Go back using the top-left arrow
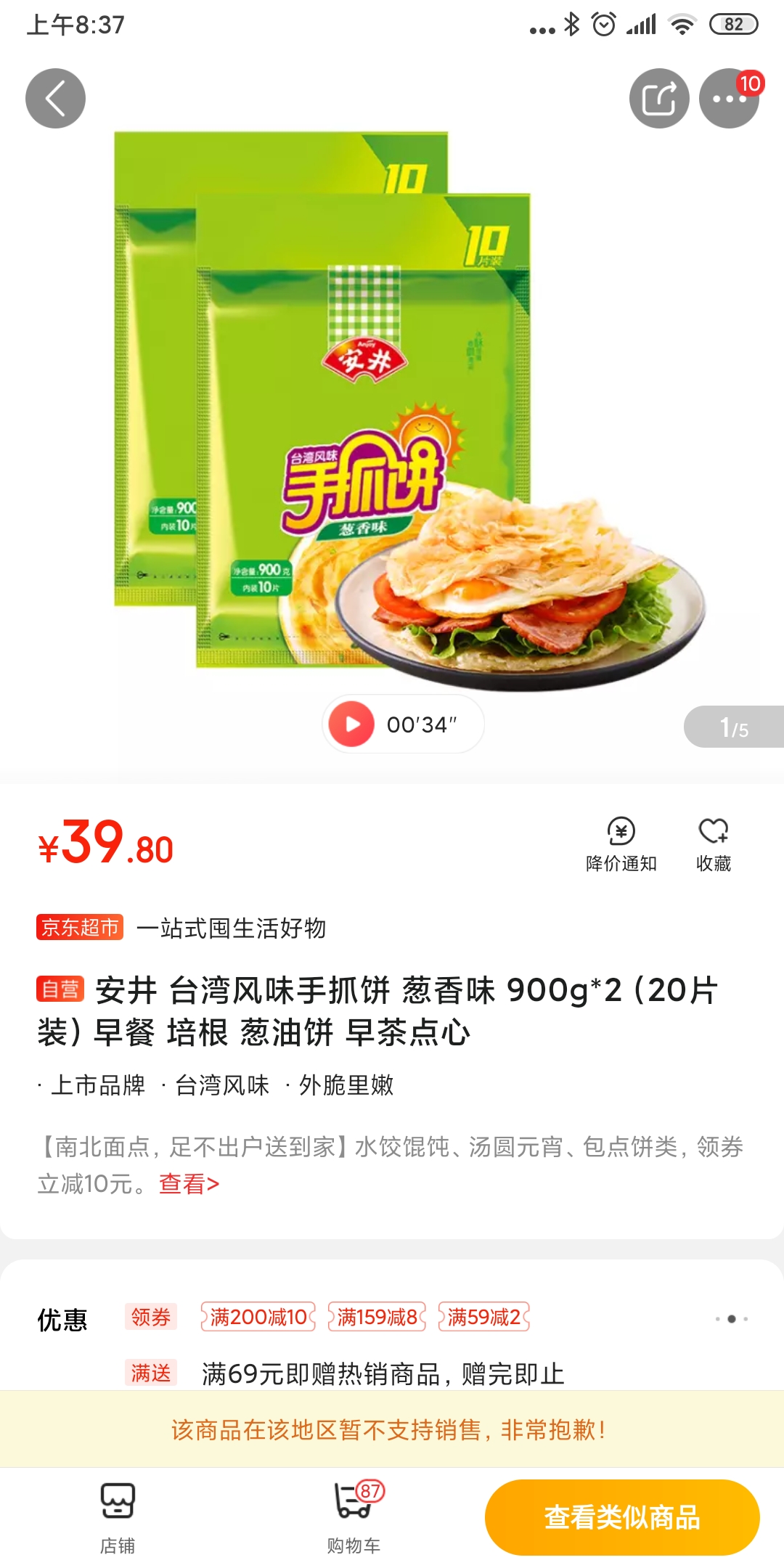This screenshot has height=1568, width=784. click(x=55, y=99)
